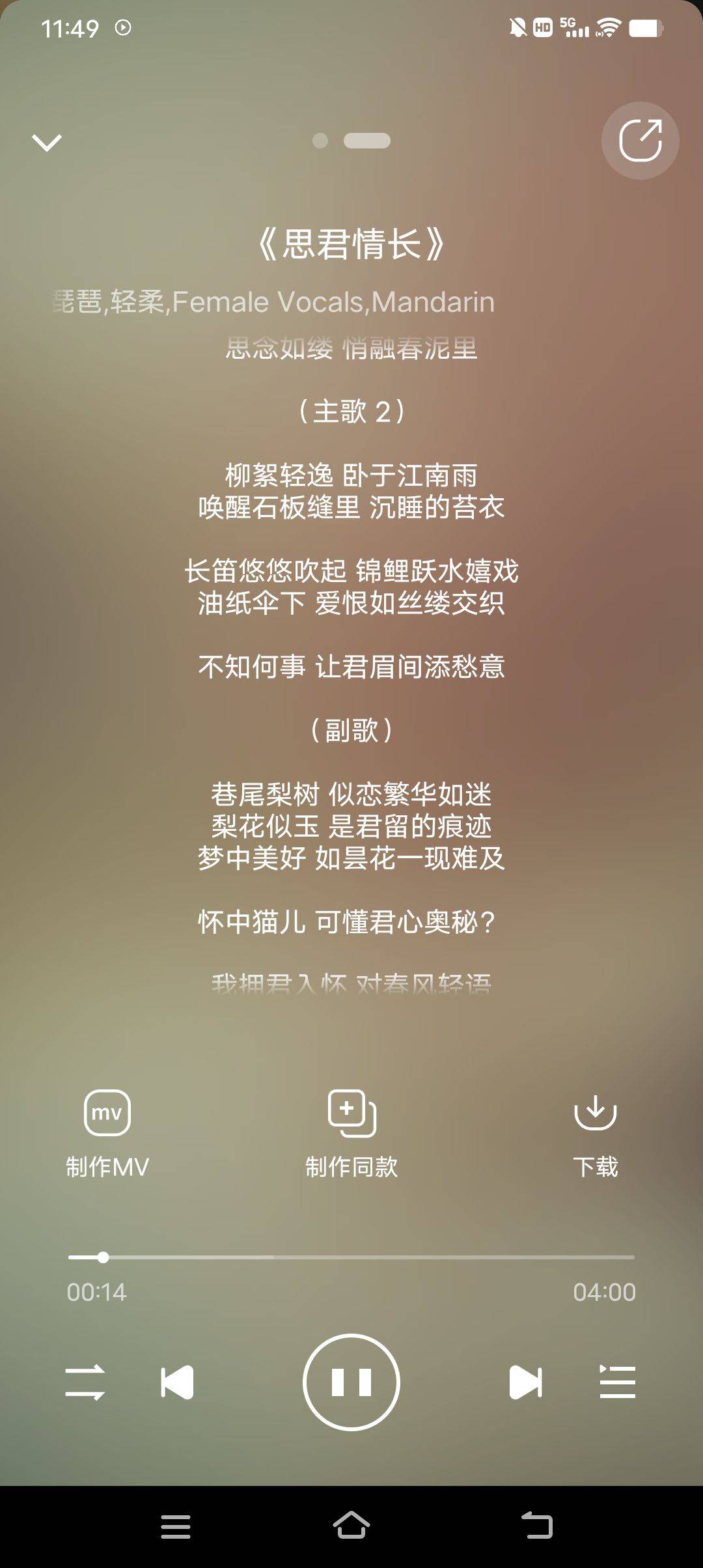Switch to the first page indicator dot

[320, 141]
